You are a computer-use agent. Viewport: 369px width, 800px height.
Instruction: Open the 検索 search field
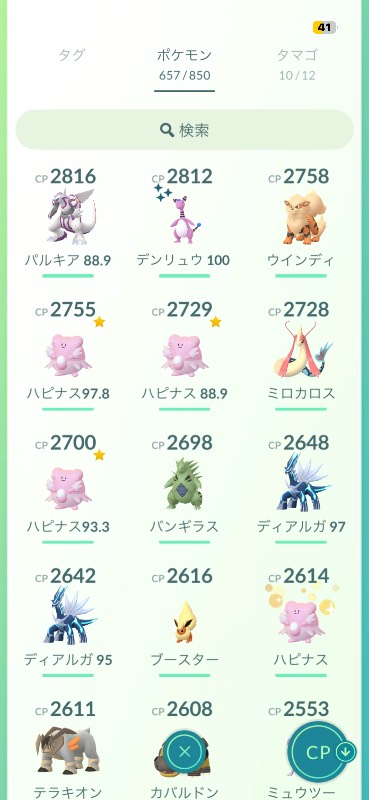(x=184, y=130)
